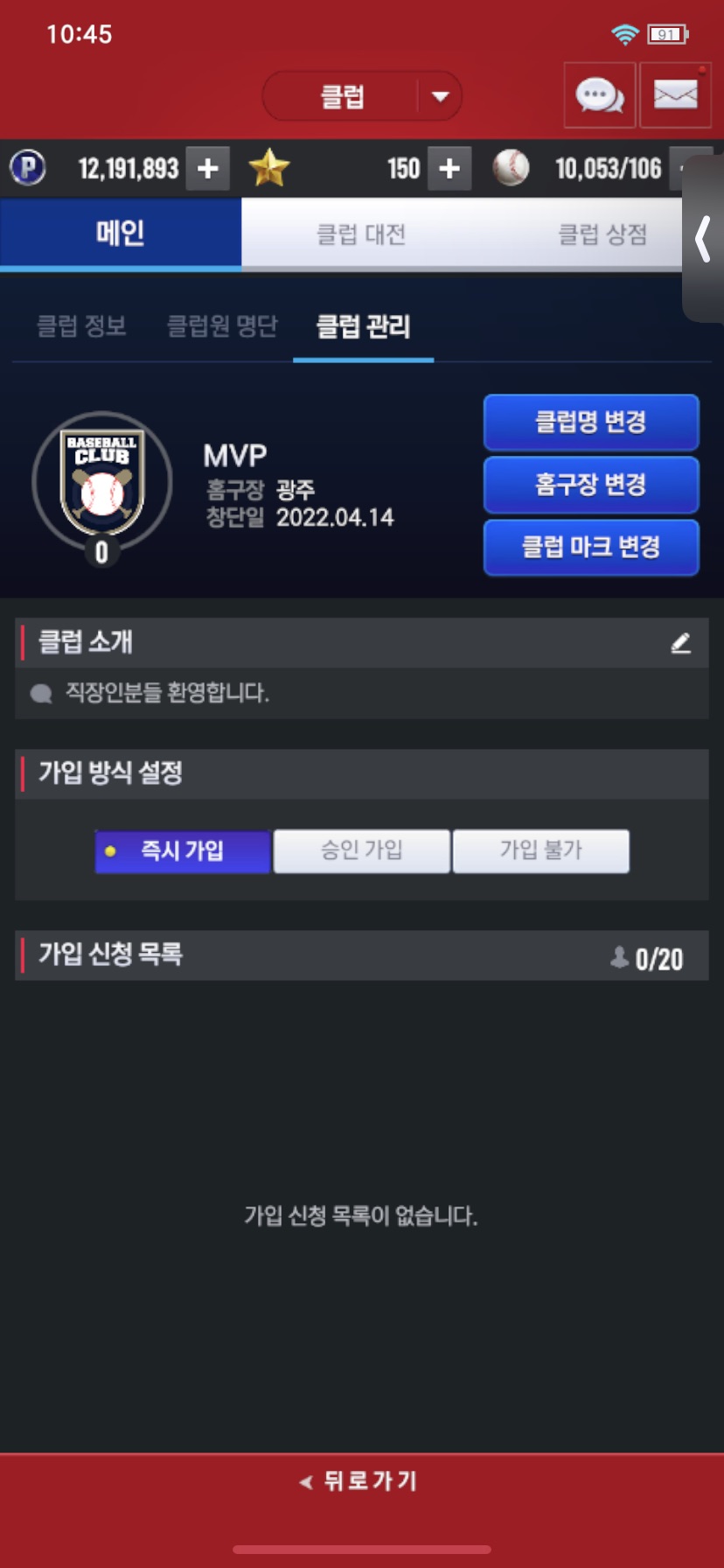Switch to the 클럽 상점 tab
This screenshot has width=724, height=1568.
coord(602,234)
